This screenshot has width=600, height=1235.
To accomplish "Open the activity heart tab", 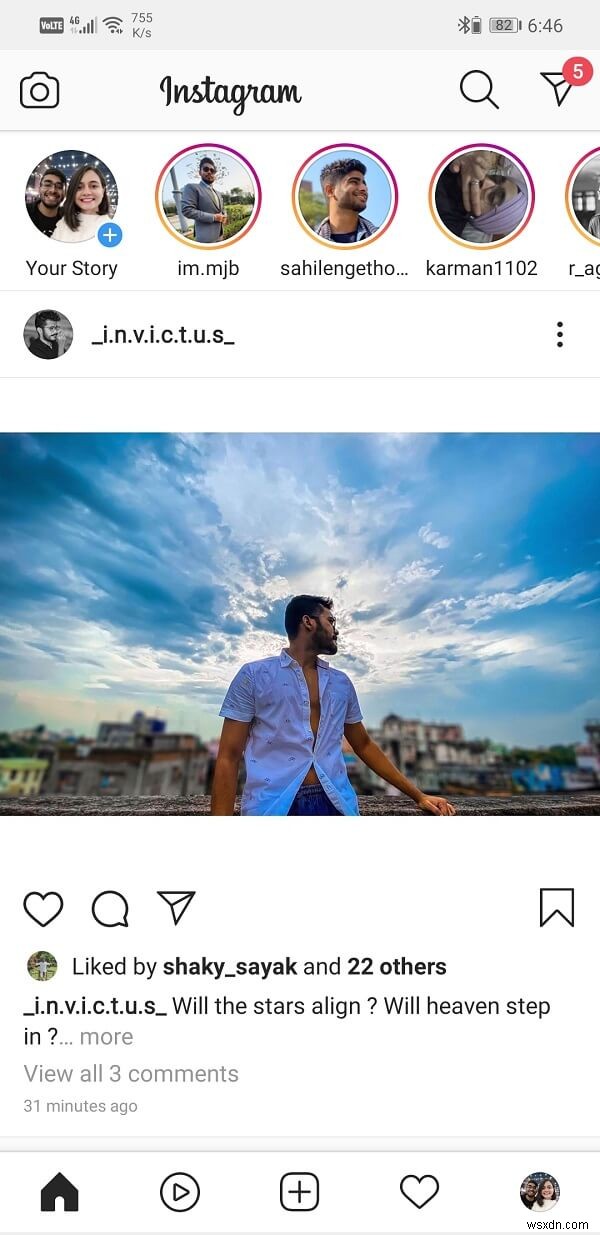I will (419, 1192).
